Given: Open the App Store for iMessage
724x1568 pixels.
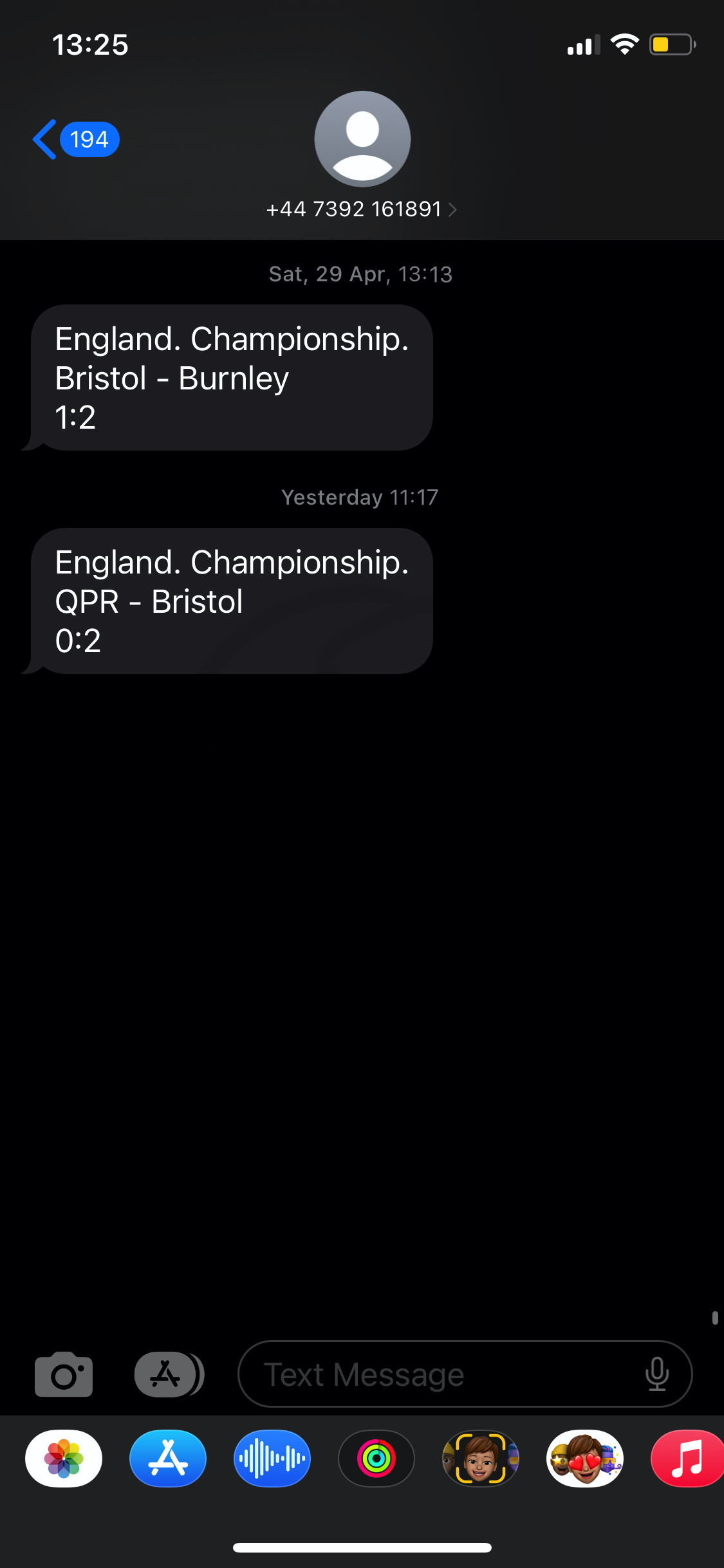Looking at the screenshot, I should tap(168, 1459).
